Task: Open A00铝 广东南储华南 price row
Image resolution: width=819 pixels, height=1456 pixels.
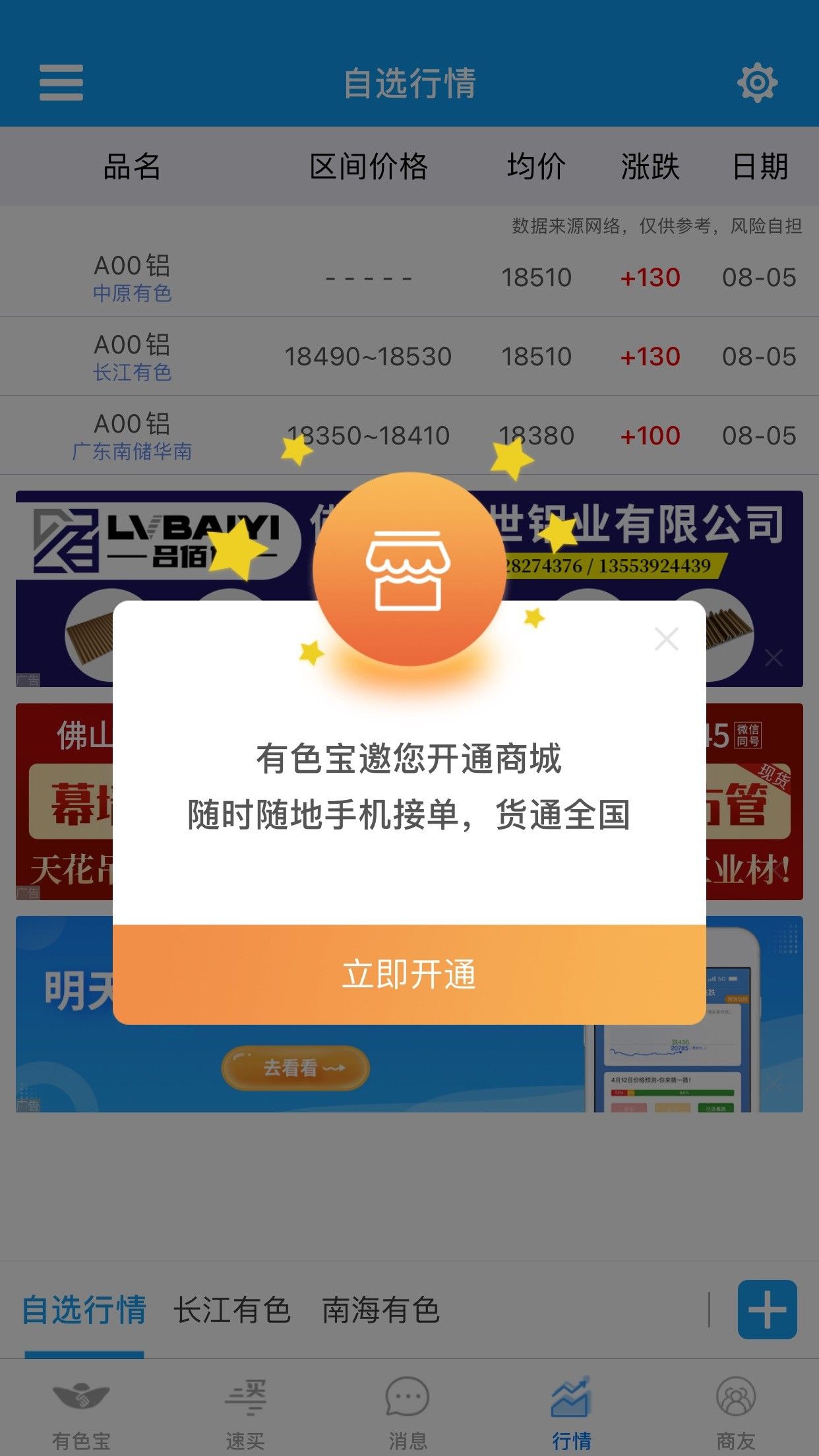Action: (x=409, y=435)
